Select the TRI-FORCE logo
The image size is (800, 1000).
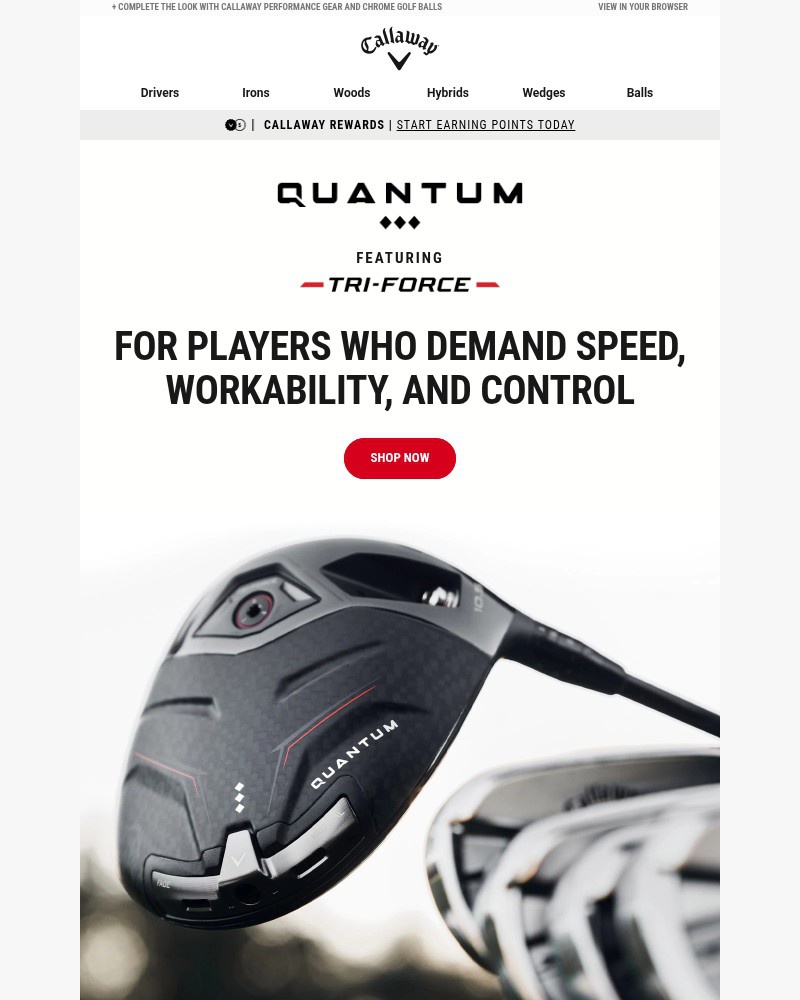pyautogui.click(x=399, y=284)
